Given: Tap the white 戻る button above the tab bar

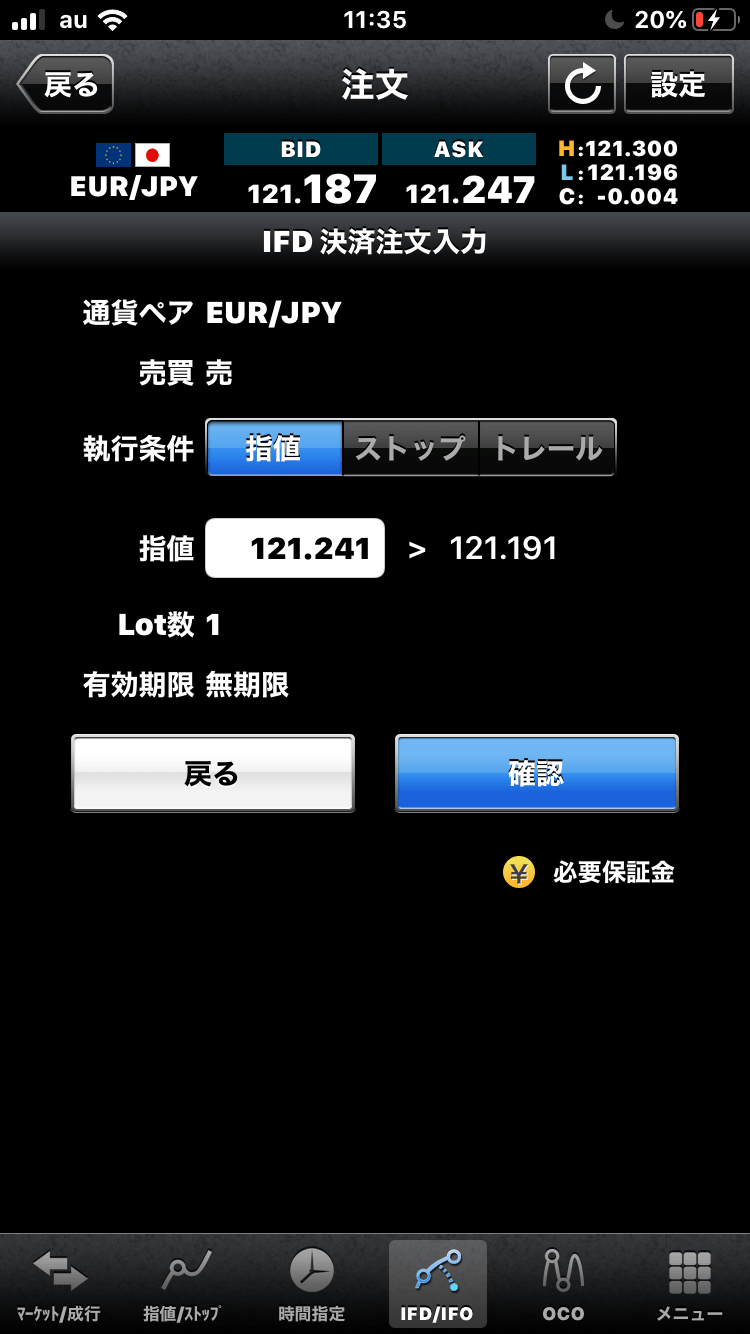Looking at the screenshot, I should pyautogui.click(x=213, y=773).
